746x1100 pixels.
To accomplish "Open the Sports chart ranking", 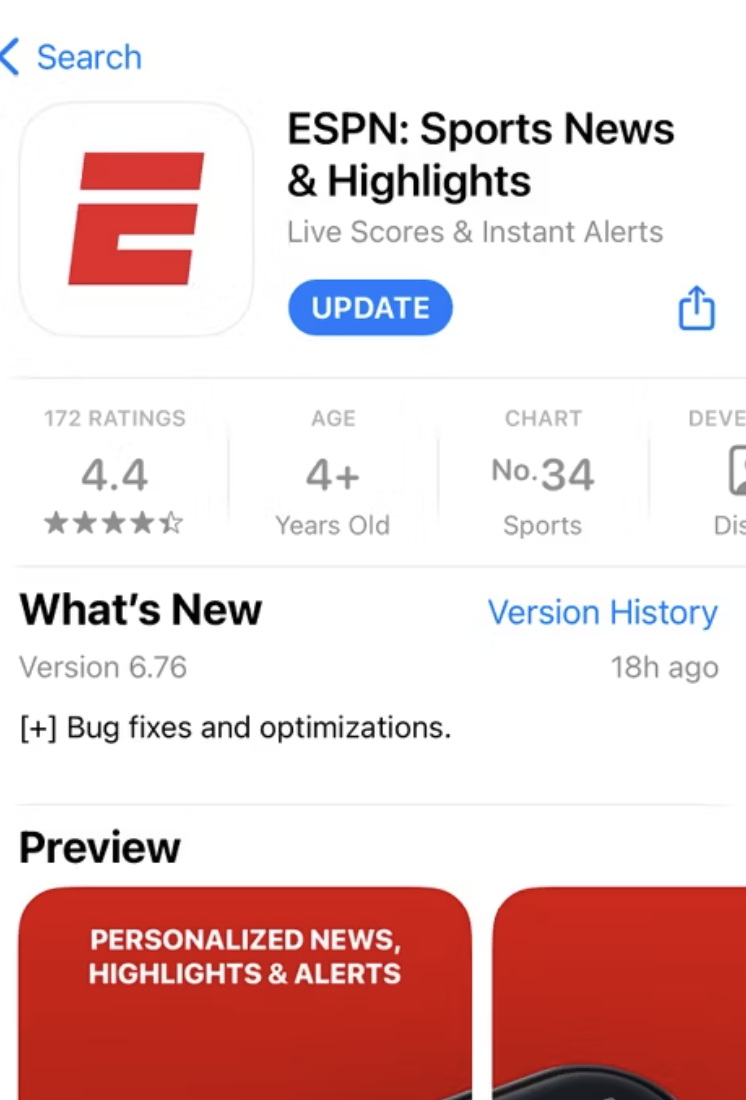I will click(x=542, y=473).
